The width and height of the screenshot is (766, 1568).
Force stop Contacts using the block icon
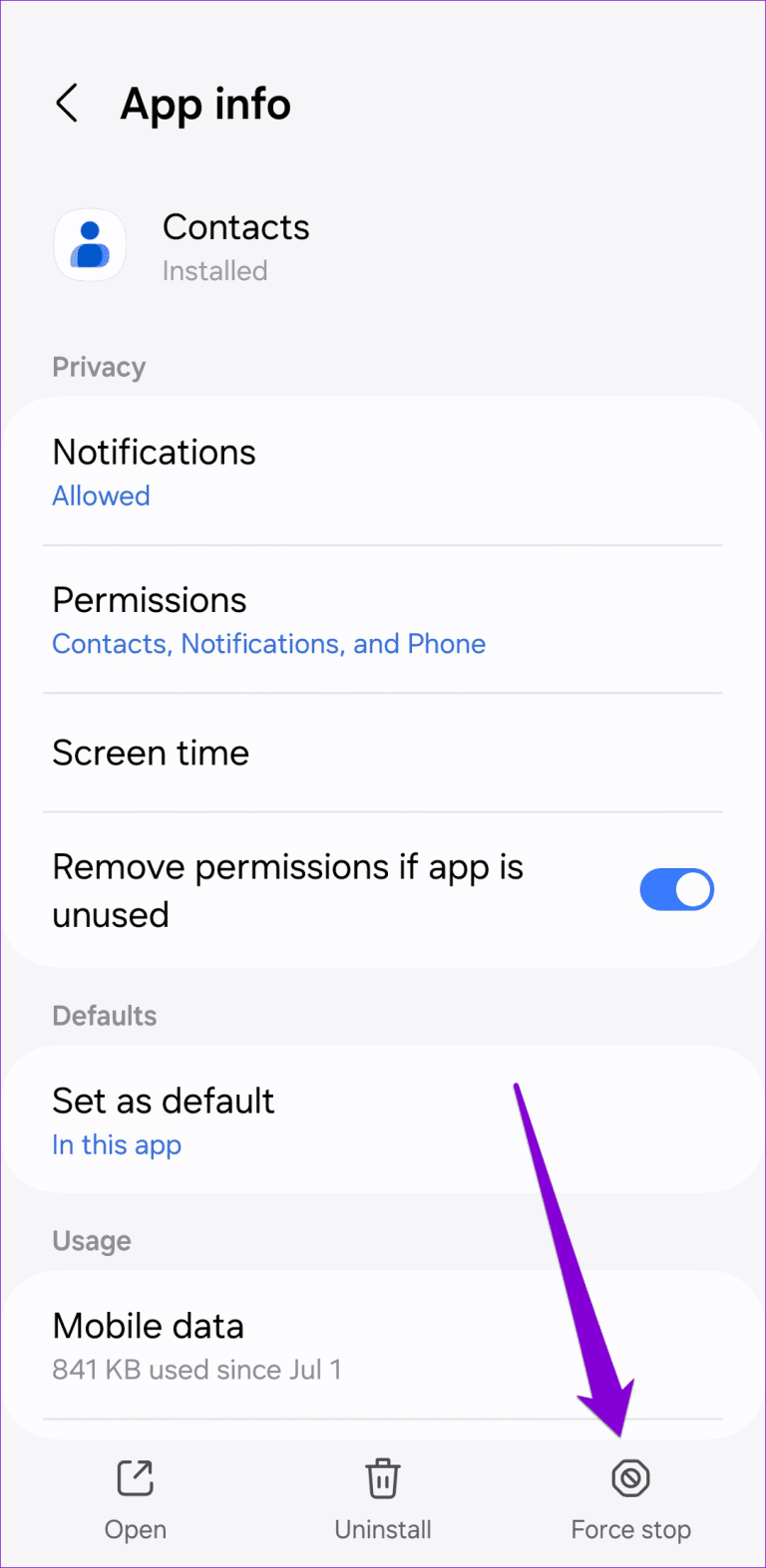pos(630,1478)
